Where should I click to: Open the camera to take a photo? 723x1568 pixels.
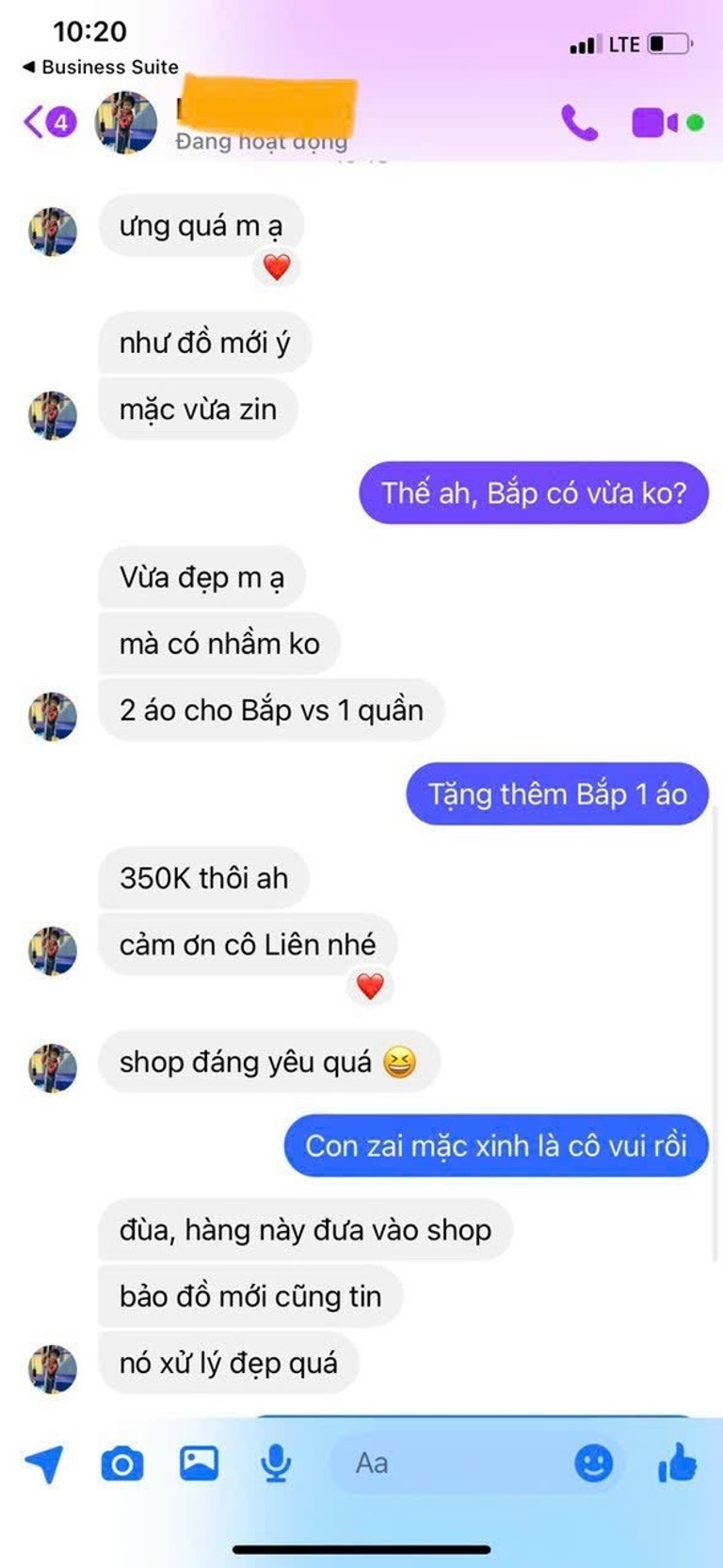click(122, 1464)
